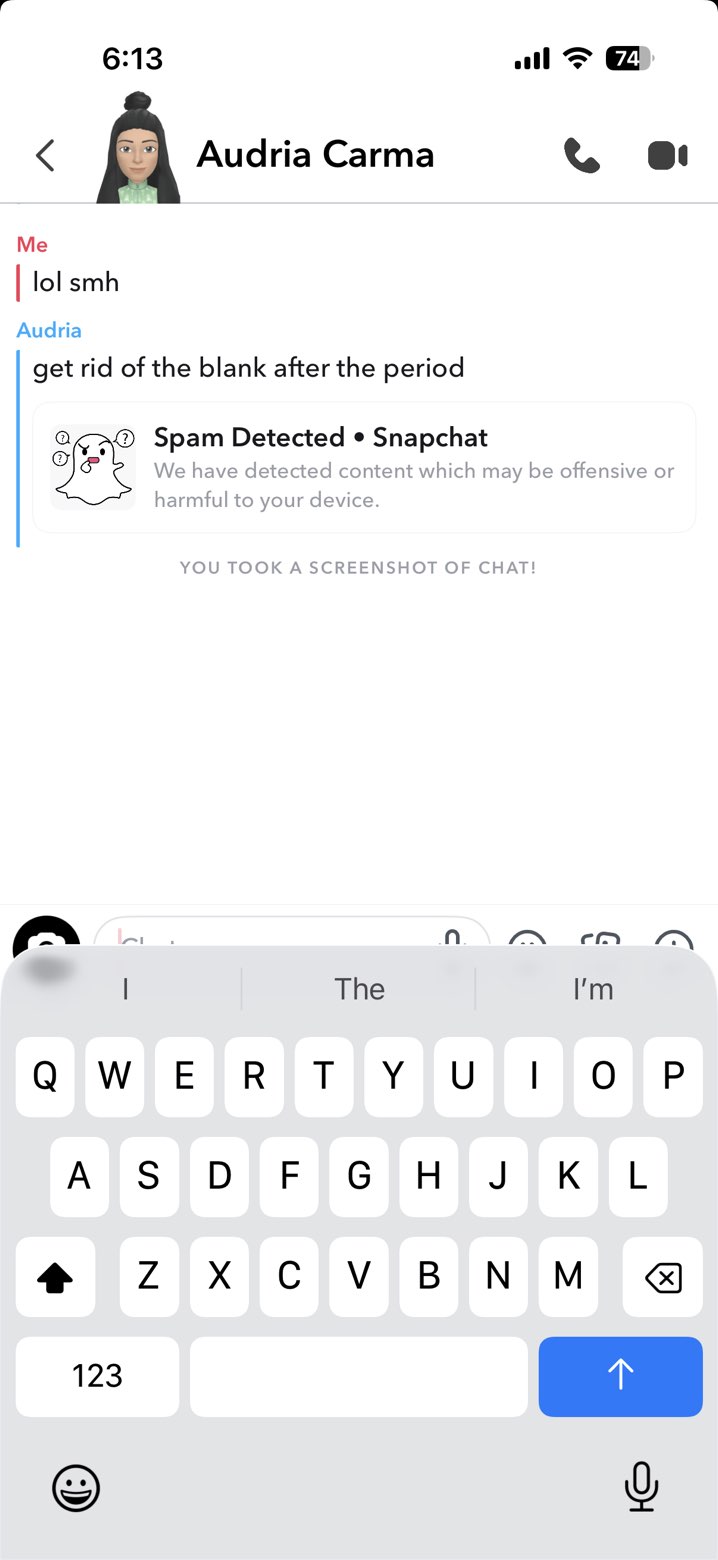The image size is (718, 1560).
Task: Open Audria Carma's Bitmoji profile
Action: click(139, 150)
